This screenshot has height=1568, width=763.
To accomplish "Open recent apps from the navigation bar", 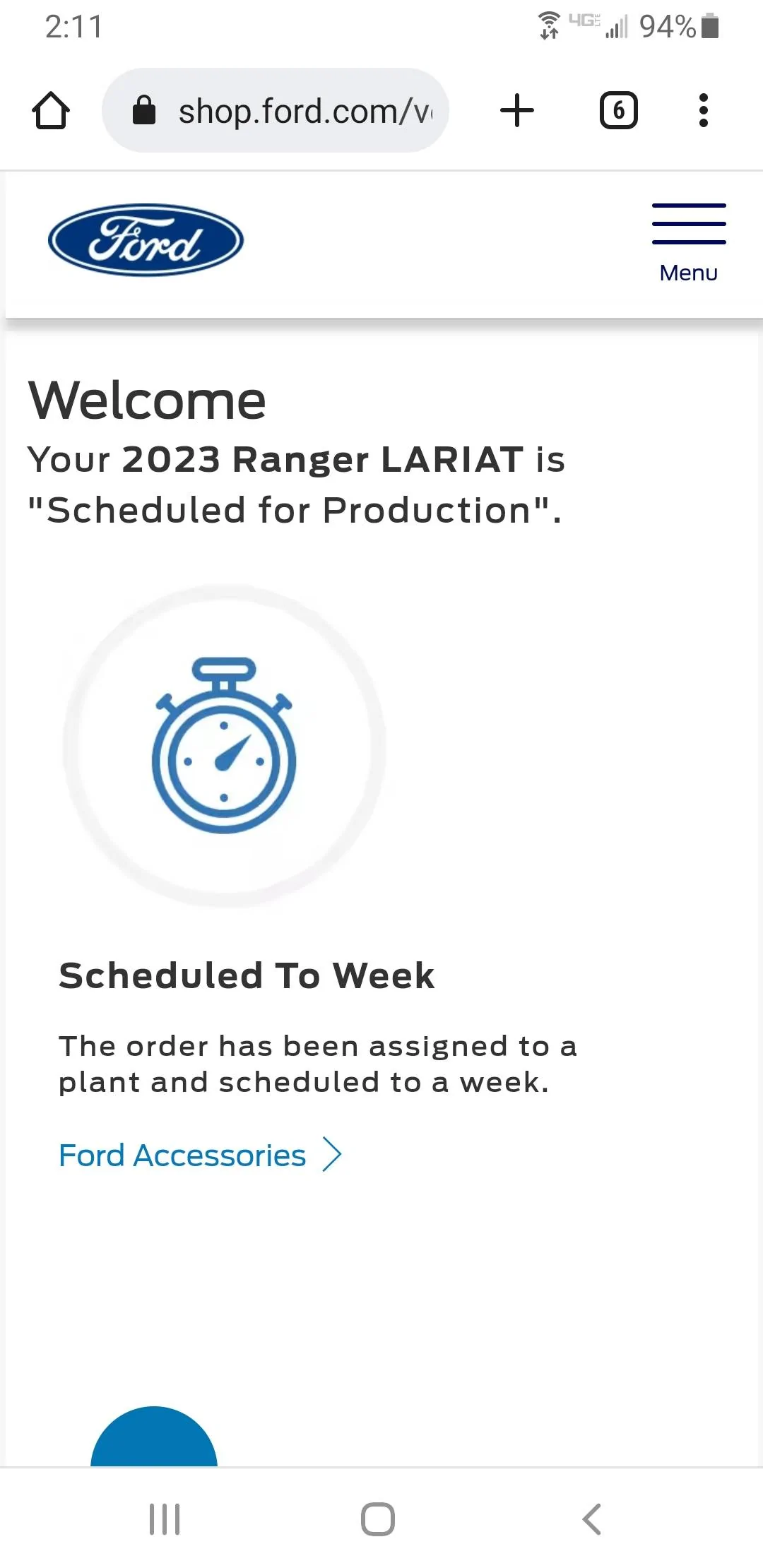I will coord(165,1519).
